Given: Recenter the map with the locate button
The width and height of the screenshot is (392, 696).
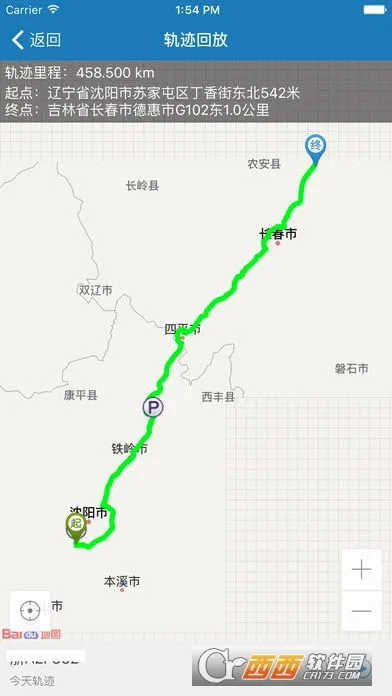Looking at the screenshot, I should (30, 611).
